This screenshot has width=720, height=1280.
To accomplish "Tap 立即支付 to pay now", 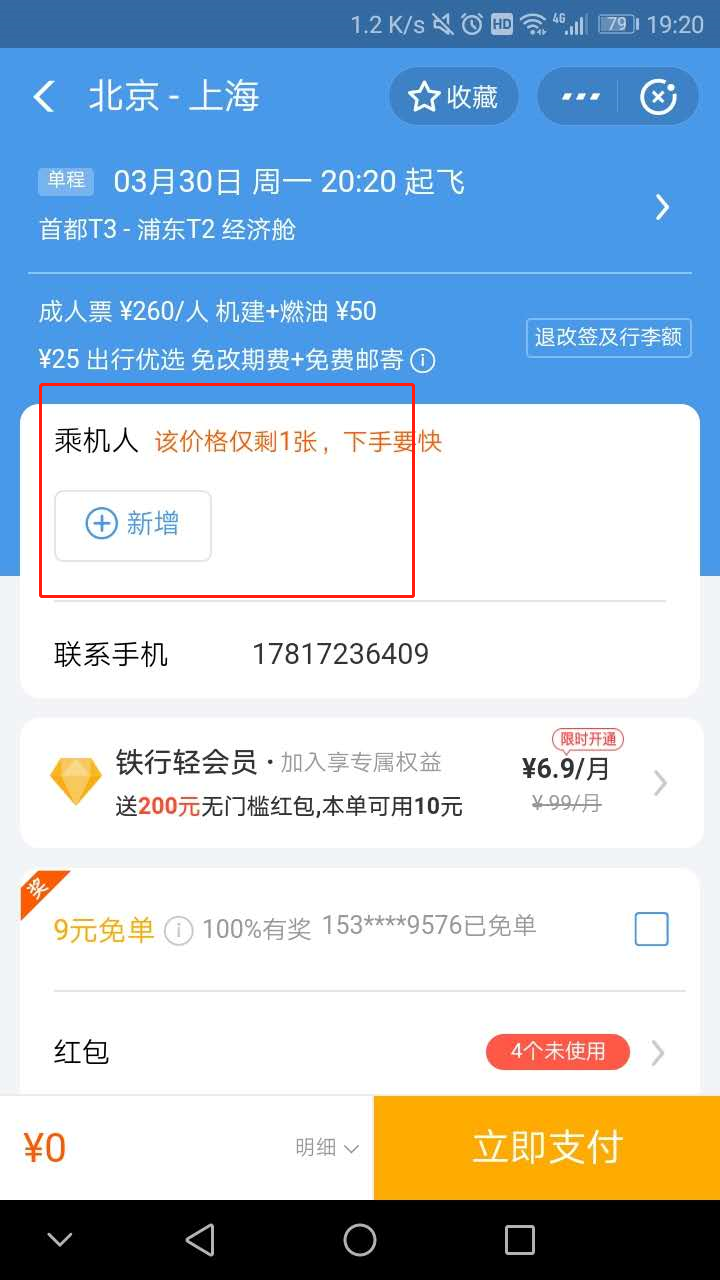I will click(547, 1148).
